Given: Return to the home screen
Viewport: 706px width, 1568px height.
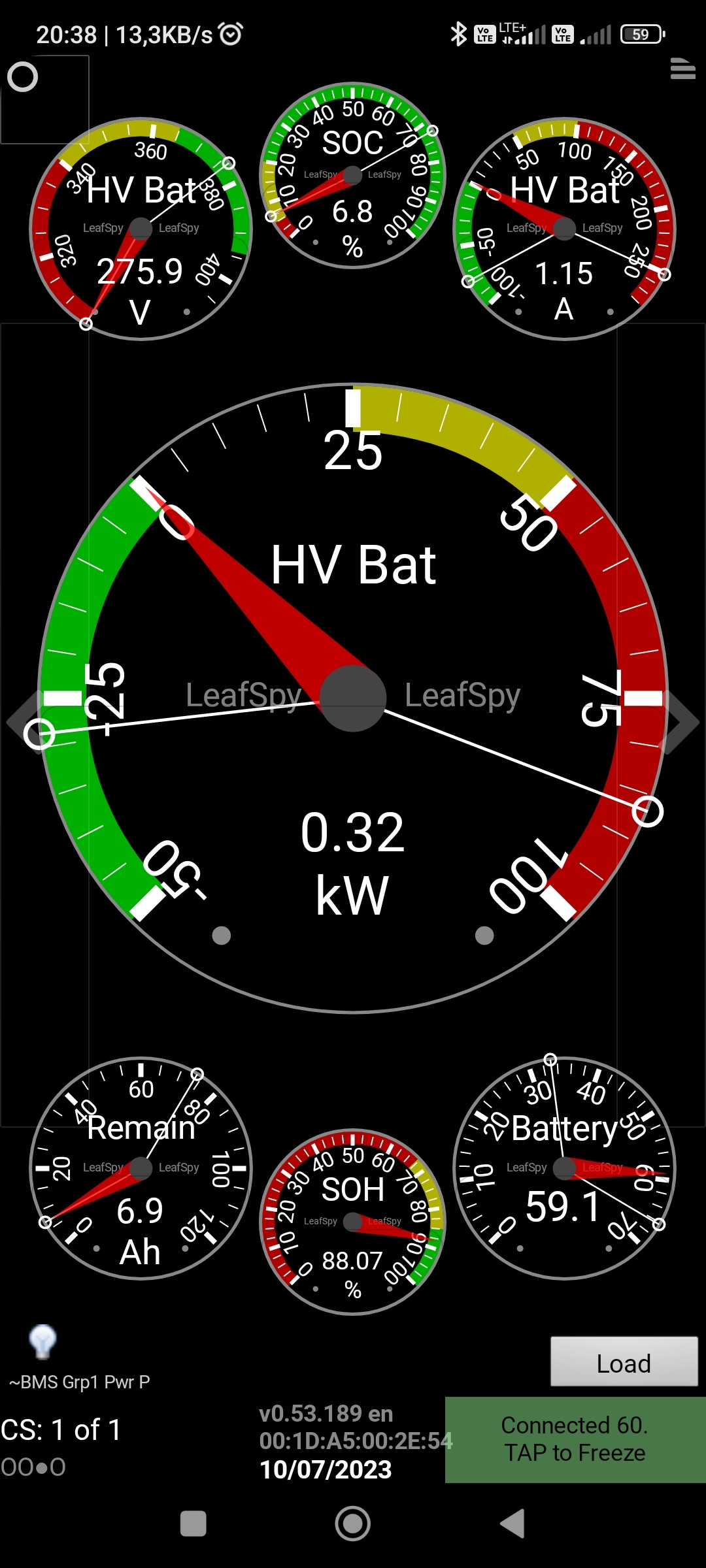Looking at the screenshot, I should [353, 1524].
